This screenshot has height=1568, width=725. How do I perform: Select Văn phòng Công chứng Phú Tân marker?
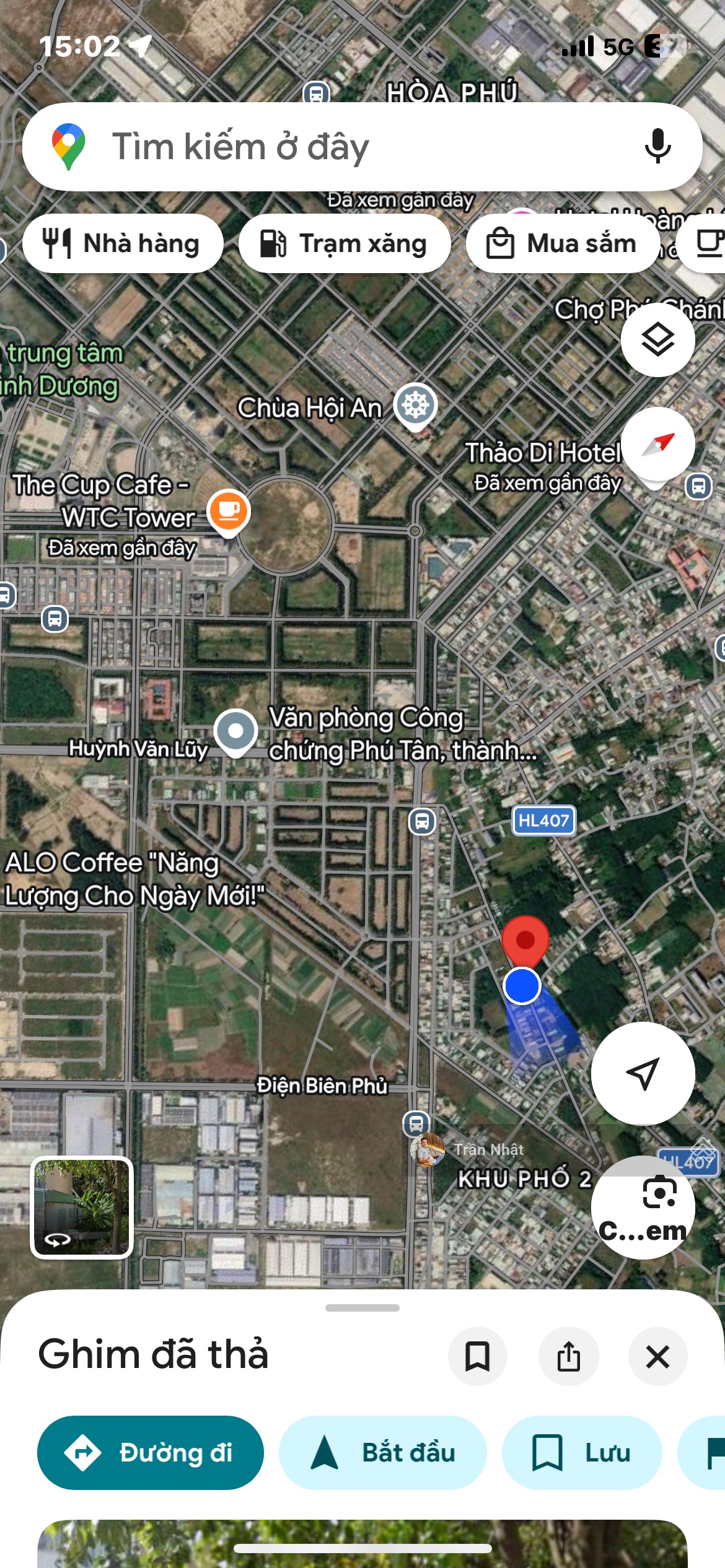point(235,731)
